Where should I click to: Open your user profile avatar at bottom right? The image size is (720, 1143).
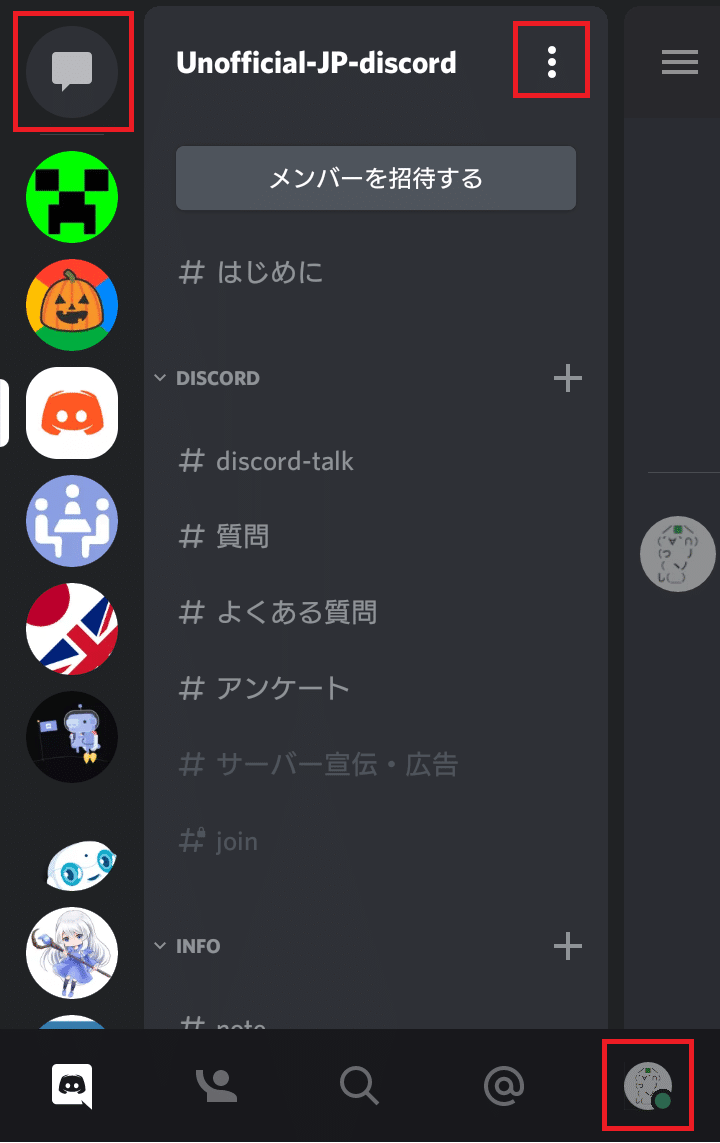tap(648, 1086)
